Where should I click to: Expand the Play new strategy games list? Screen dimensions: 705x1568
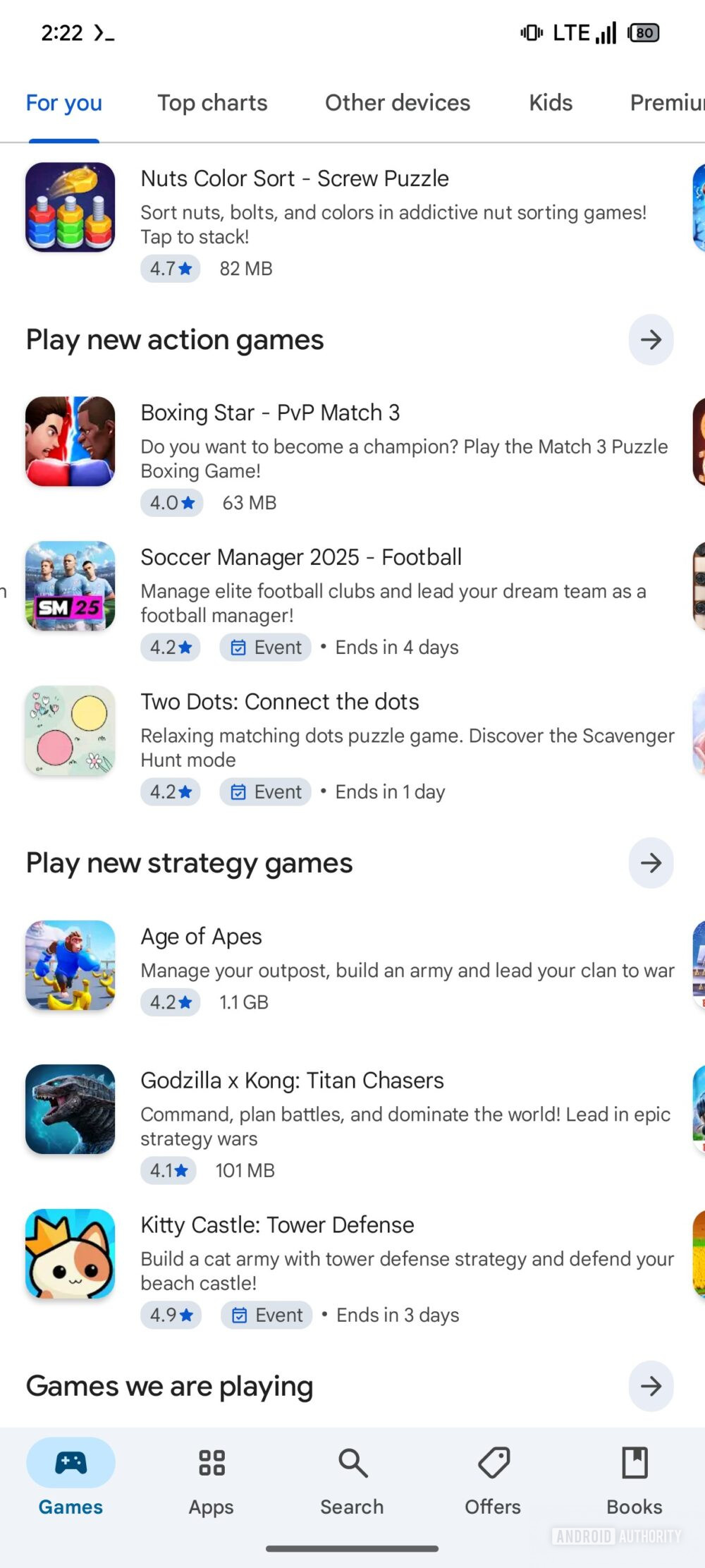(650, 863)
